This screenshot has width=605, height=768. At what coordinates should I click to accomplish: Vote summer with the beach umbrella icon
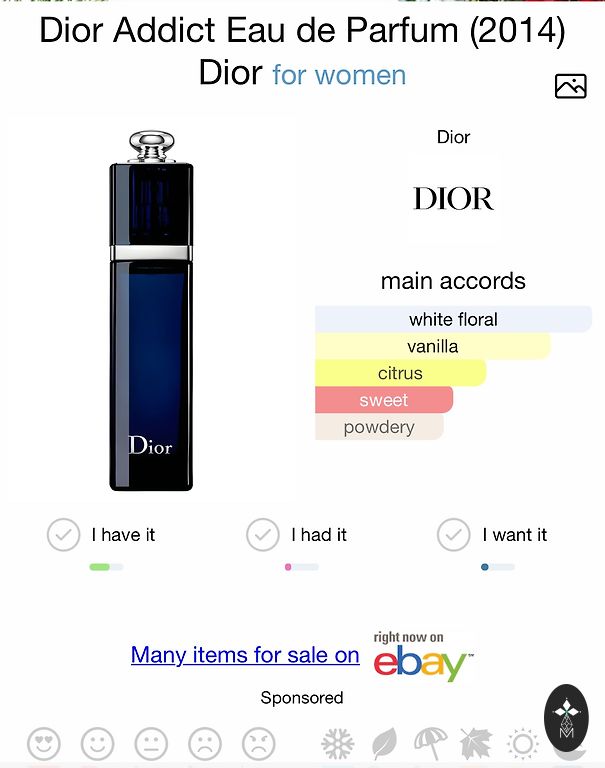point(430,743)
